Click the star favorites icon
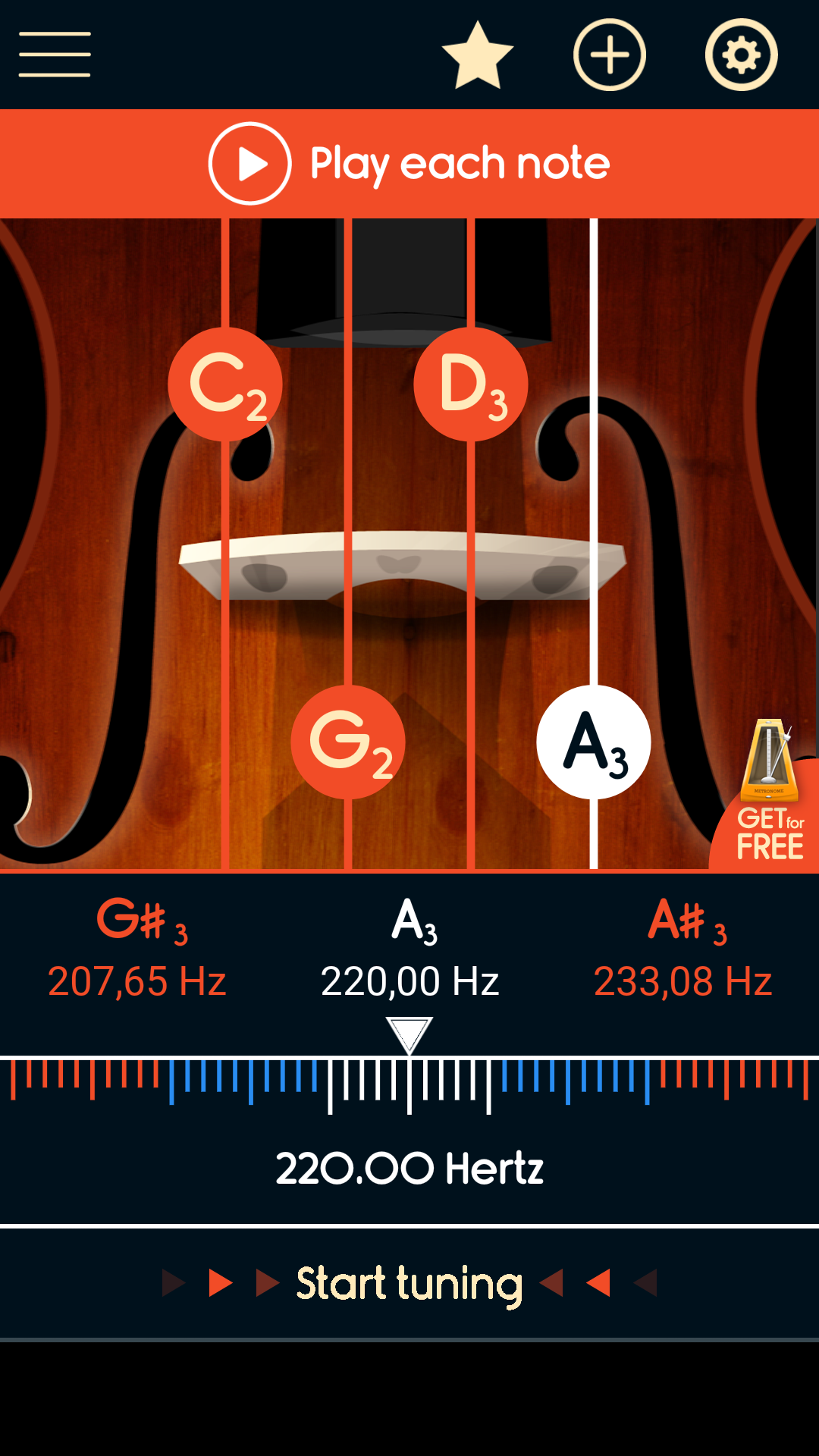This screenshot has height=1456, width=819. pyautogui.click(x=475, y=54)
